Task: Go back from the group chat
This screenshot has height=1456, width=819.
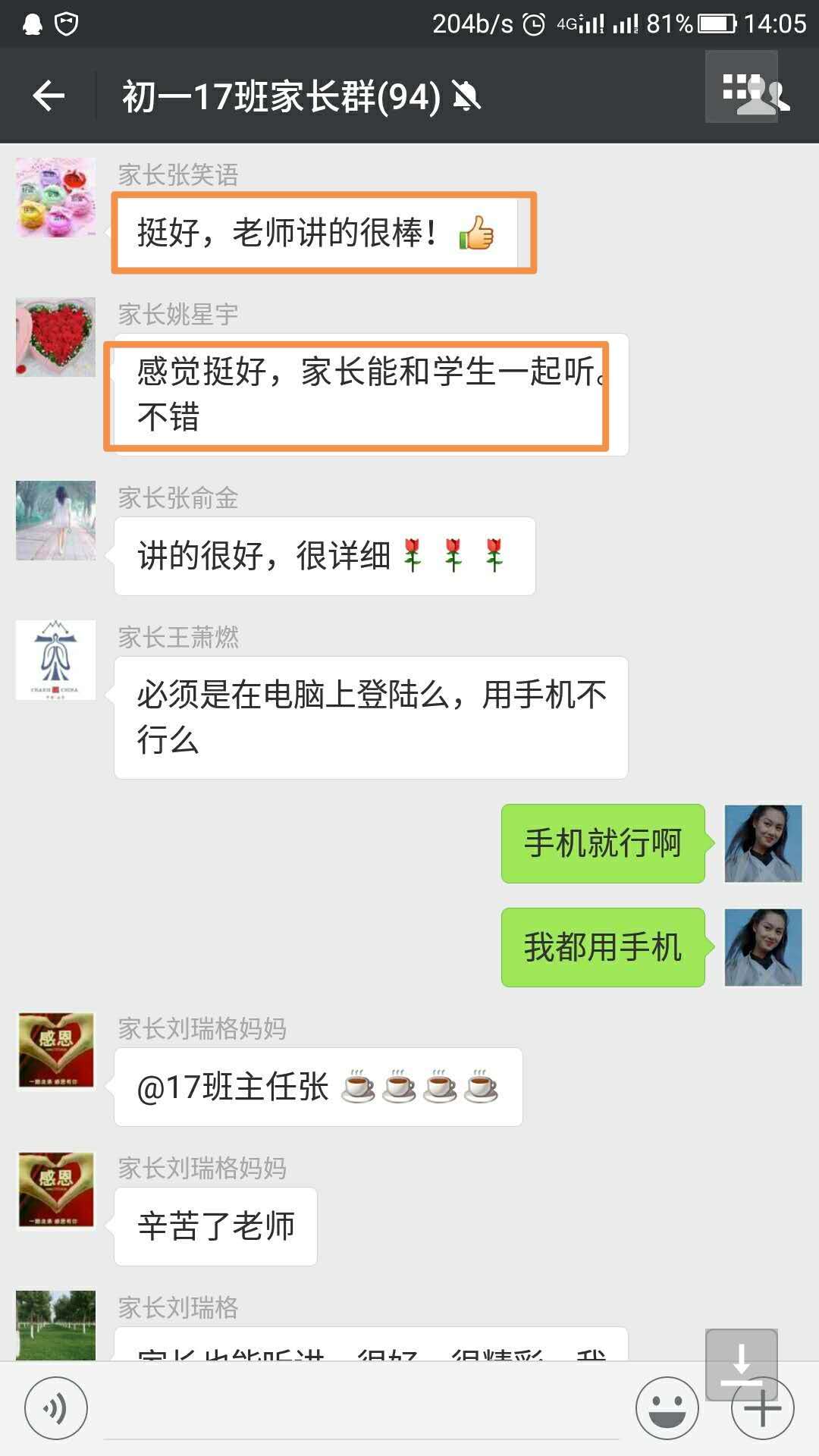Action: pos(49,96)
